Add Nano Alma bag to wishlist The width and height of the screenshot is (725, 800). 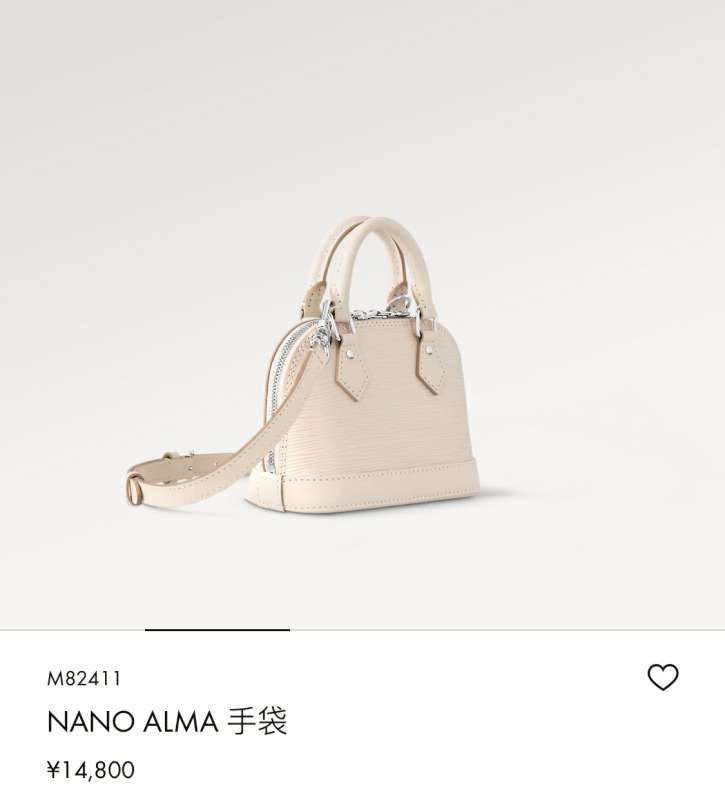662,678
